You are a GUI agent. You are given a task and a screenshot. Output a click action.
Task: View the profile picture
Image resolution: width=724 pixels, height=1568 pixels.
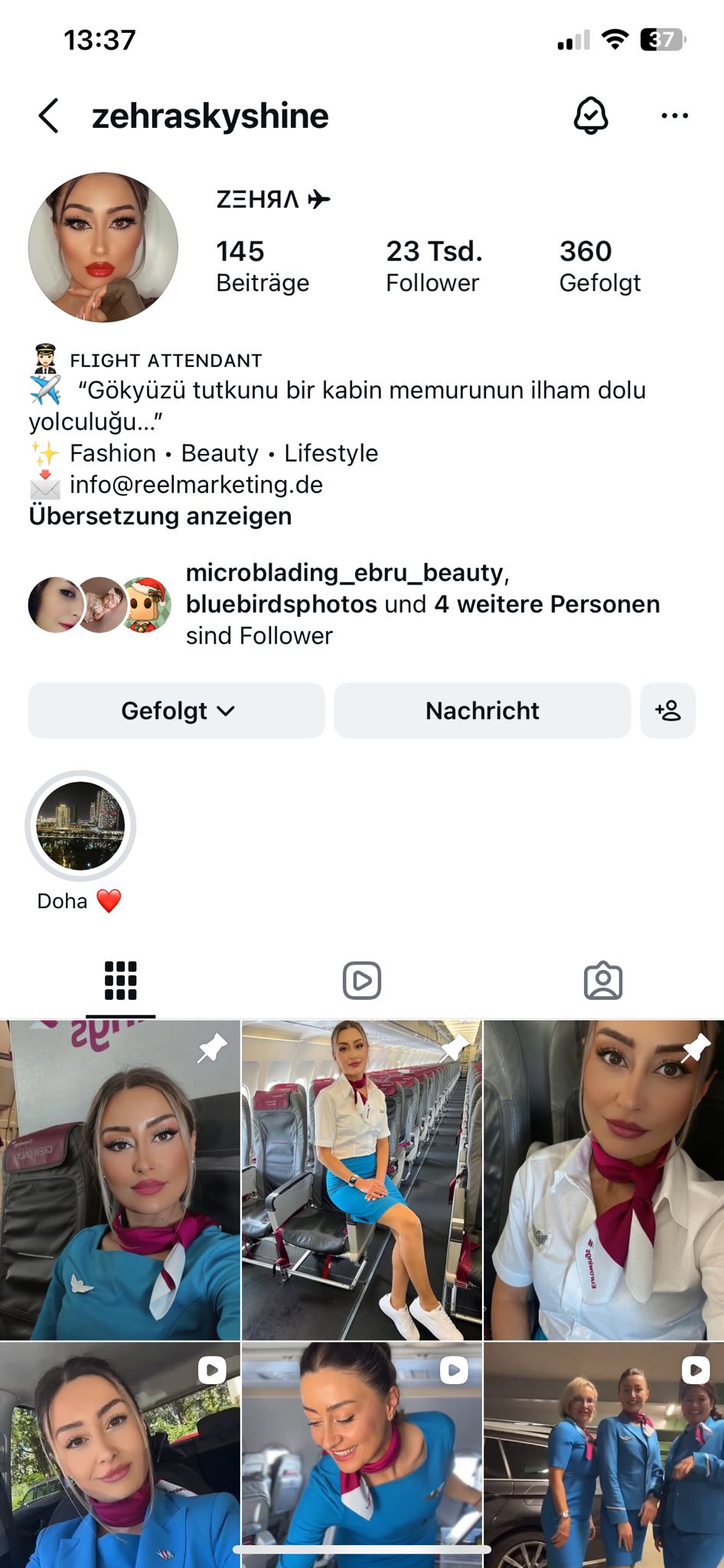(x=103, y=247)
